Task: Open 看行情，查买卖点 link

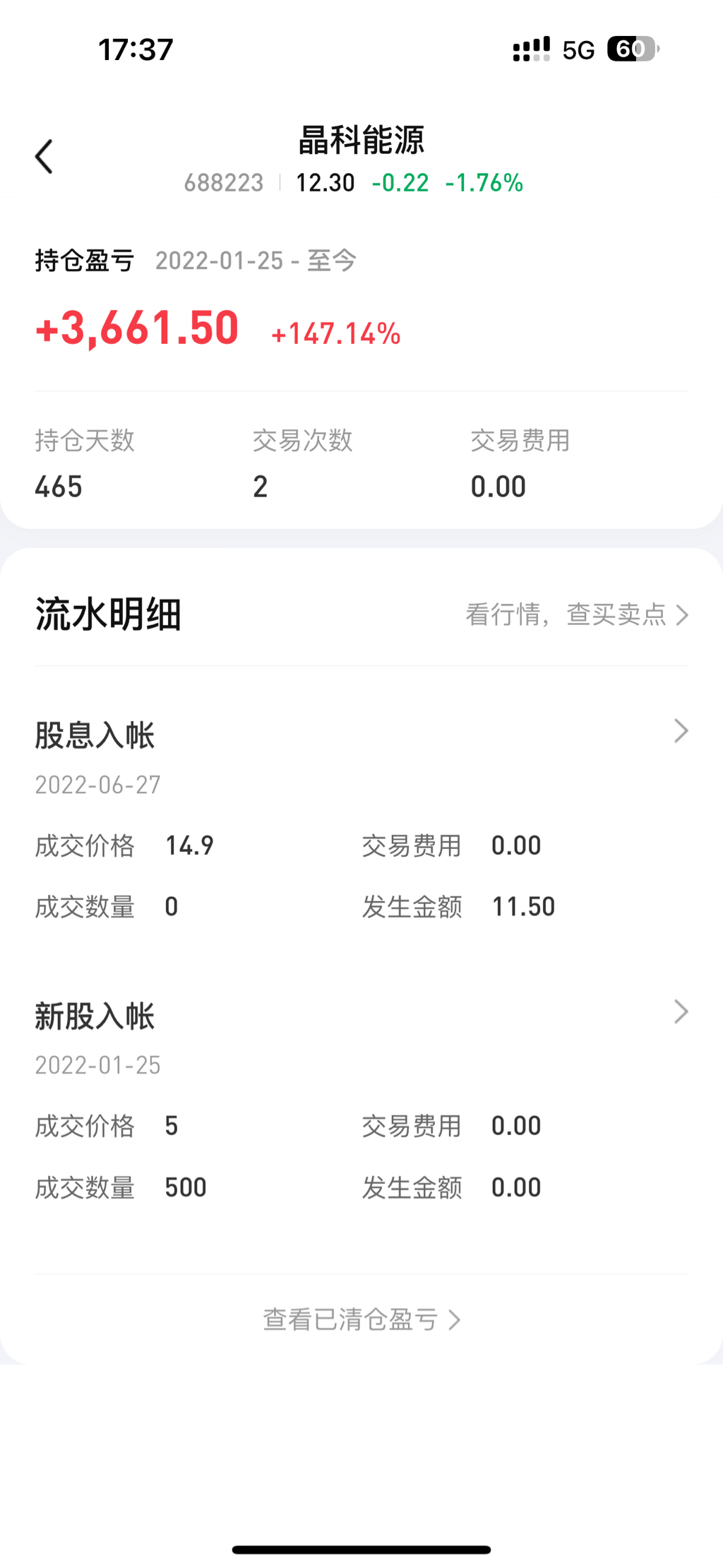Action: point(575,614)
